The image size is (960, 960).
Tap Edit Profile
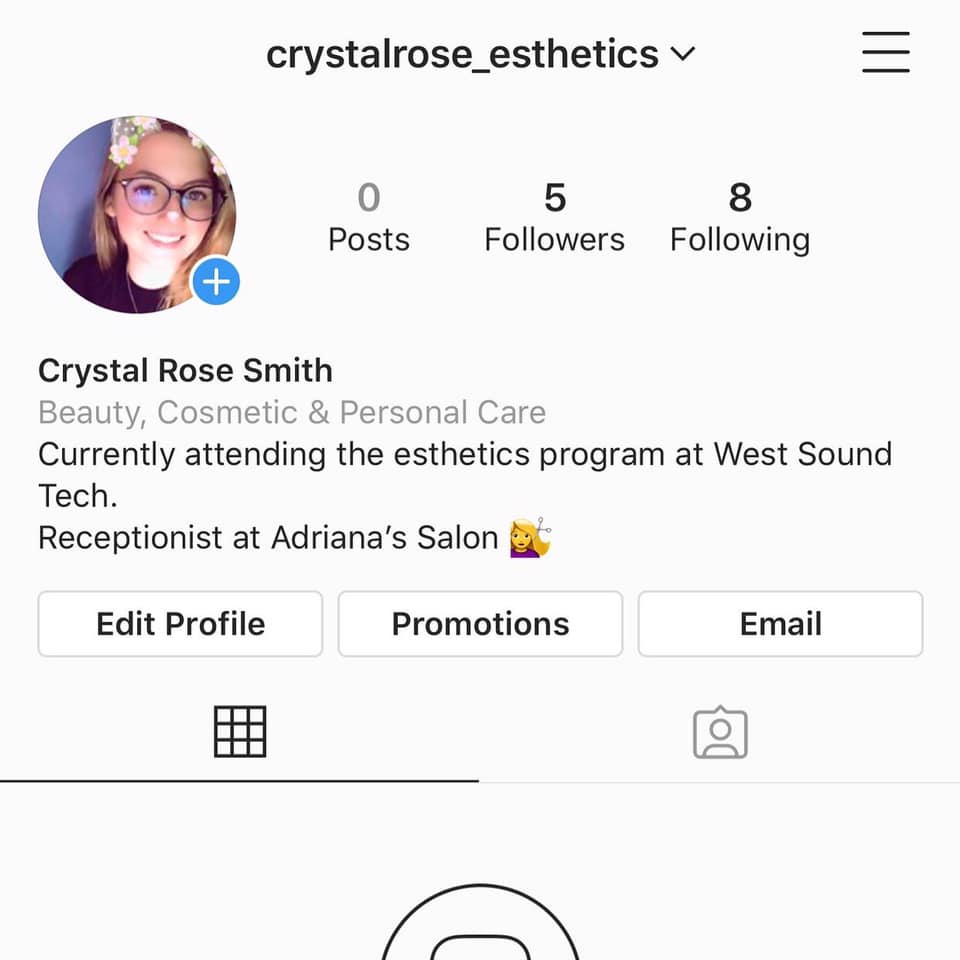pos(181,624)
